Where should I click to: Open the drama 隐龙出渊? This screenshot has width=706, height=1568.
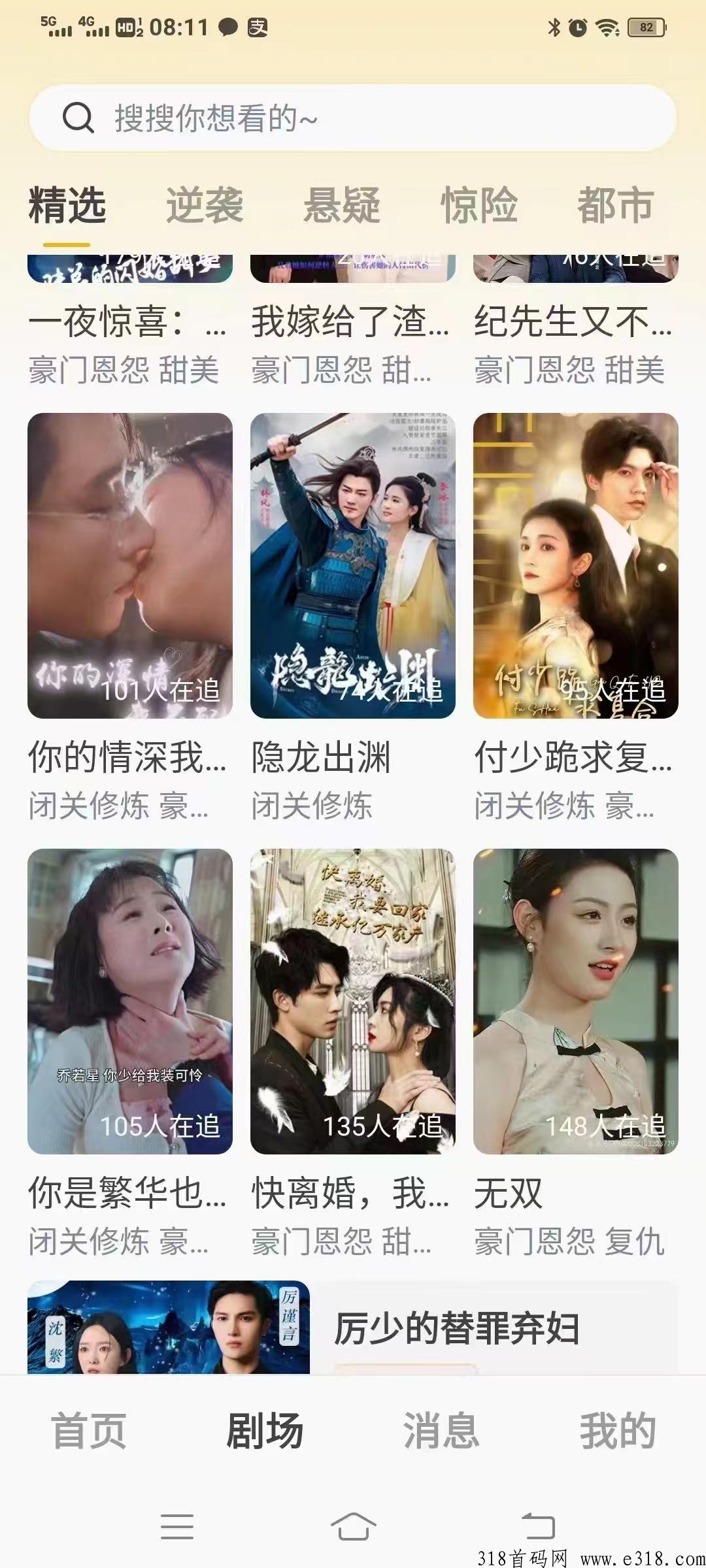tap(353, 566)
